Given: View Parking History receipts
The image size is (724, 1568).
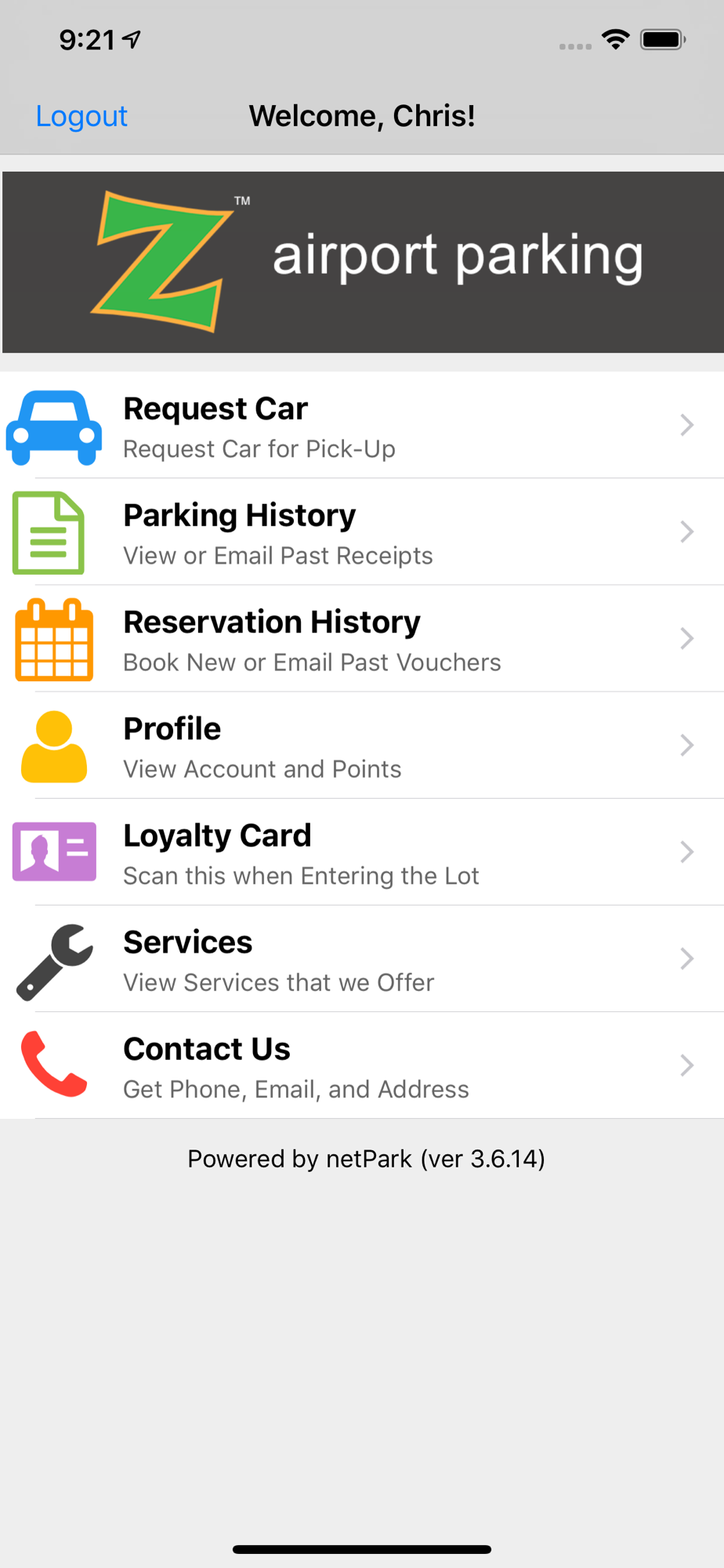Looking at the screenshot, I should tap(362, 532).
